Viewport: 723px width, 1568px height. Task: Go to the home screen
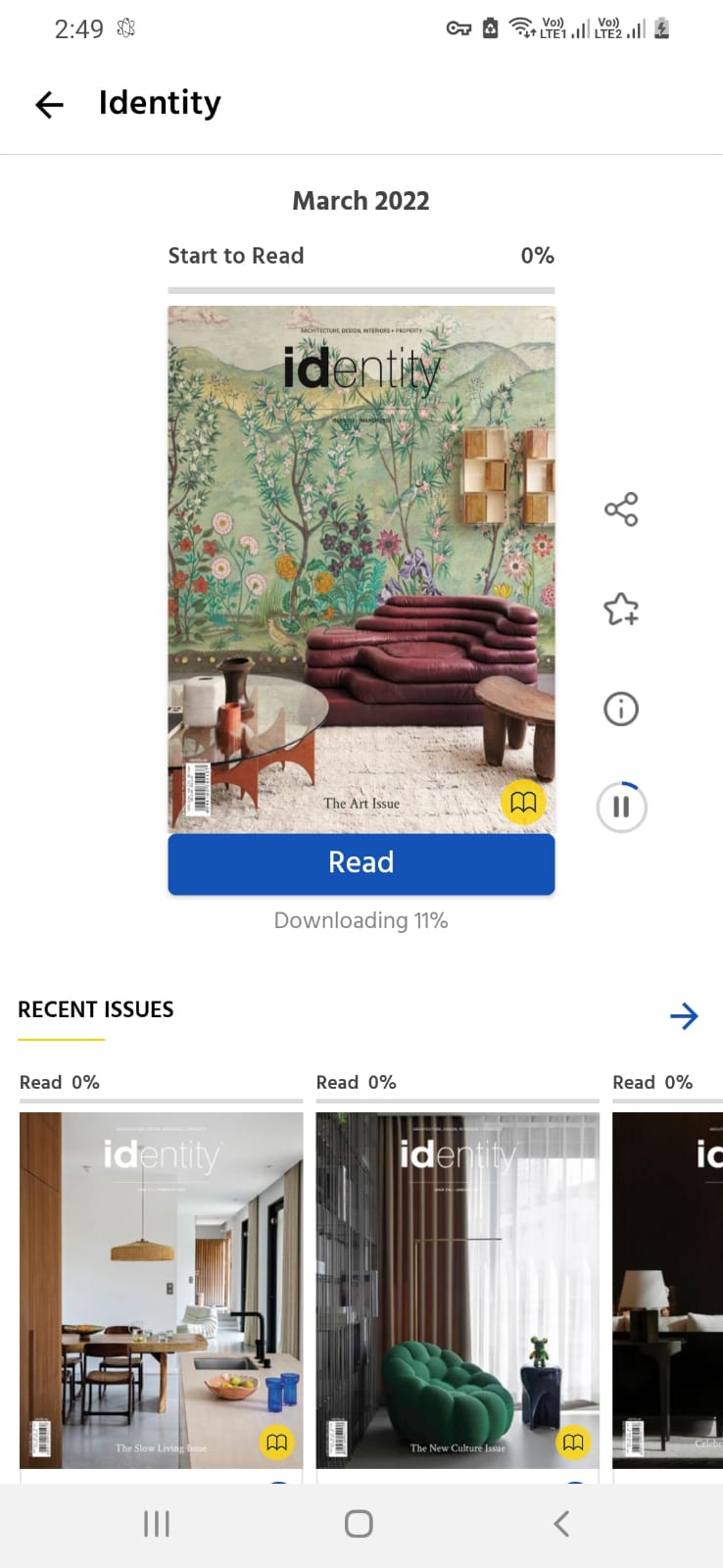(x=359, y=1524)
